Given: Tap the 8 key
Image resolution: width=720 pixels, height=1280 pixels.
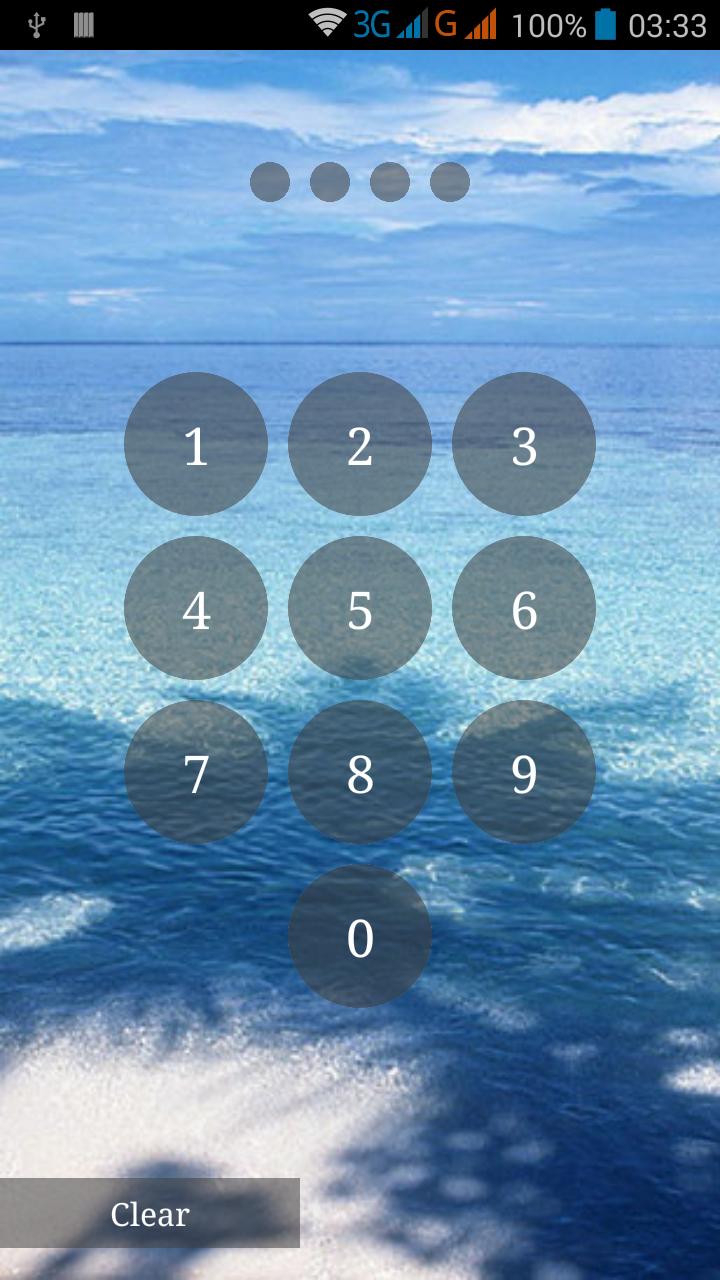Looking at the screenshot, I should click(x=360, y=772).
